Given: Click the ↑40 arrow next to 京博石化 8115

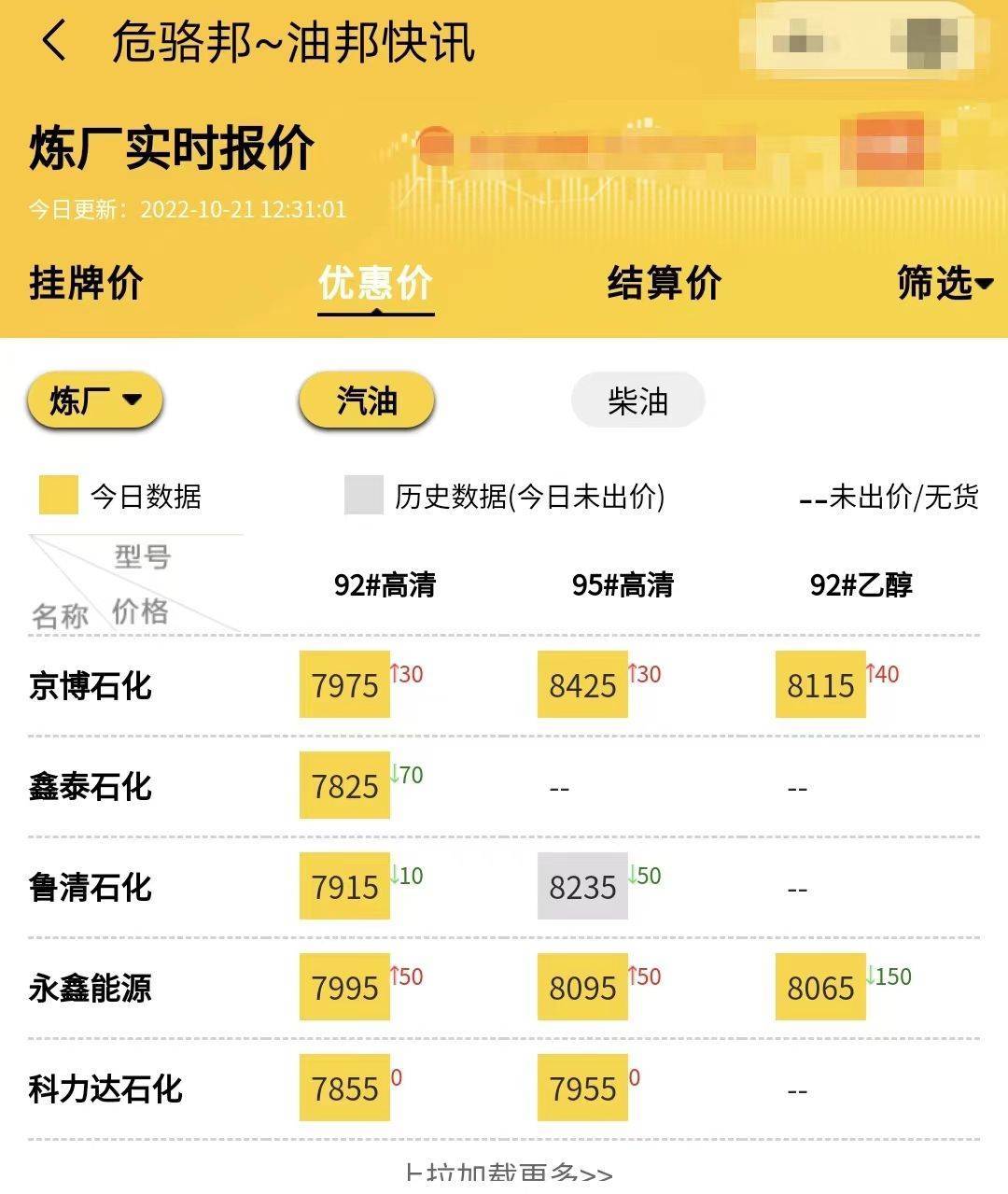Looking at the screenshot, I should coord(882,672).
